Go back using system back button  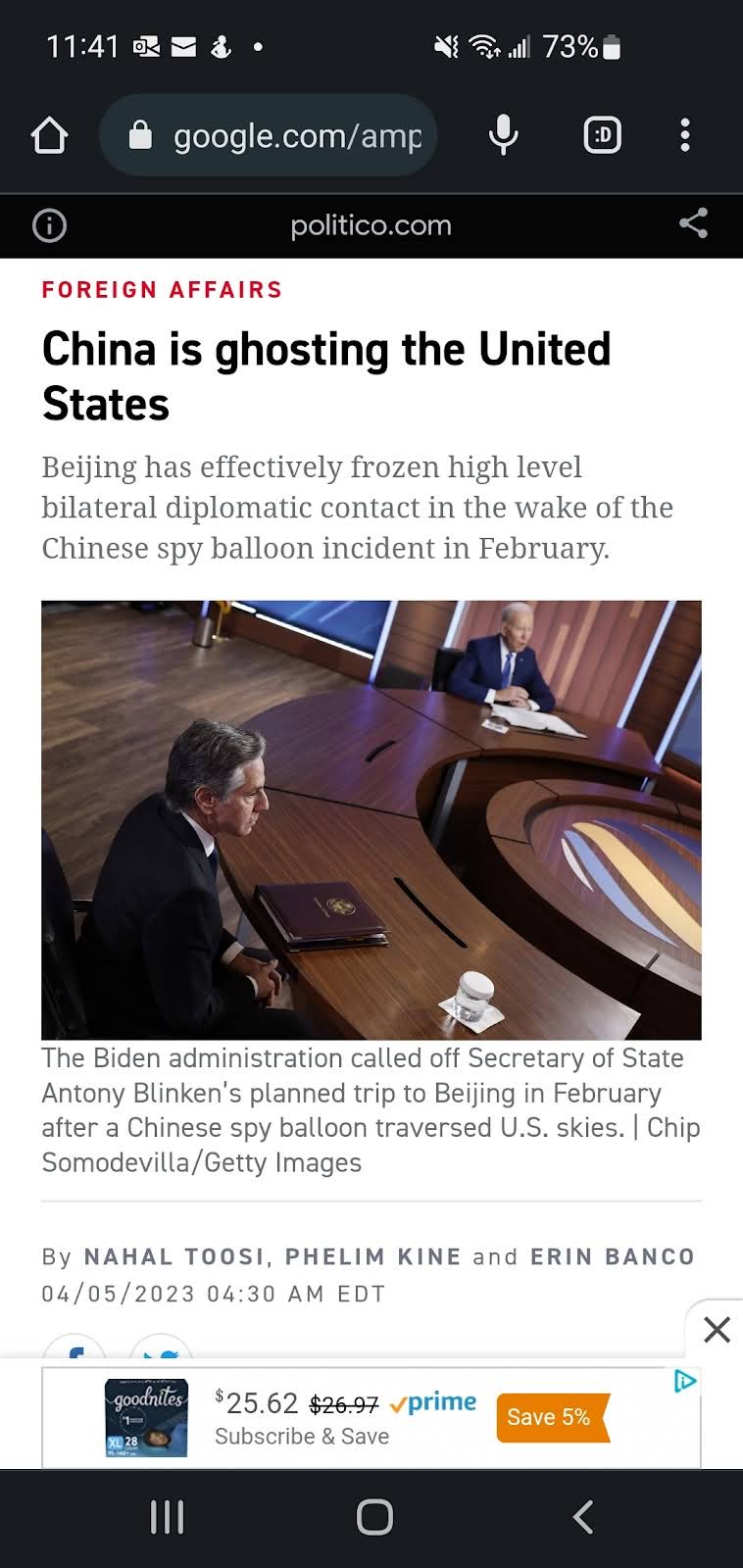(583, 1517)
